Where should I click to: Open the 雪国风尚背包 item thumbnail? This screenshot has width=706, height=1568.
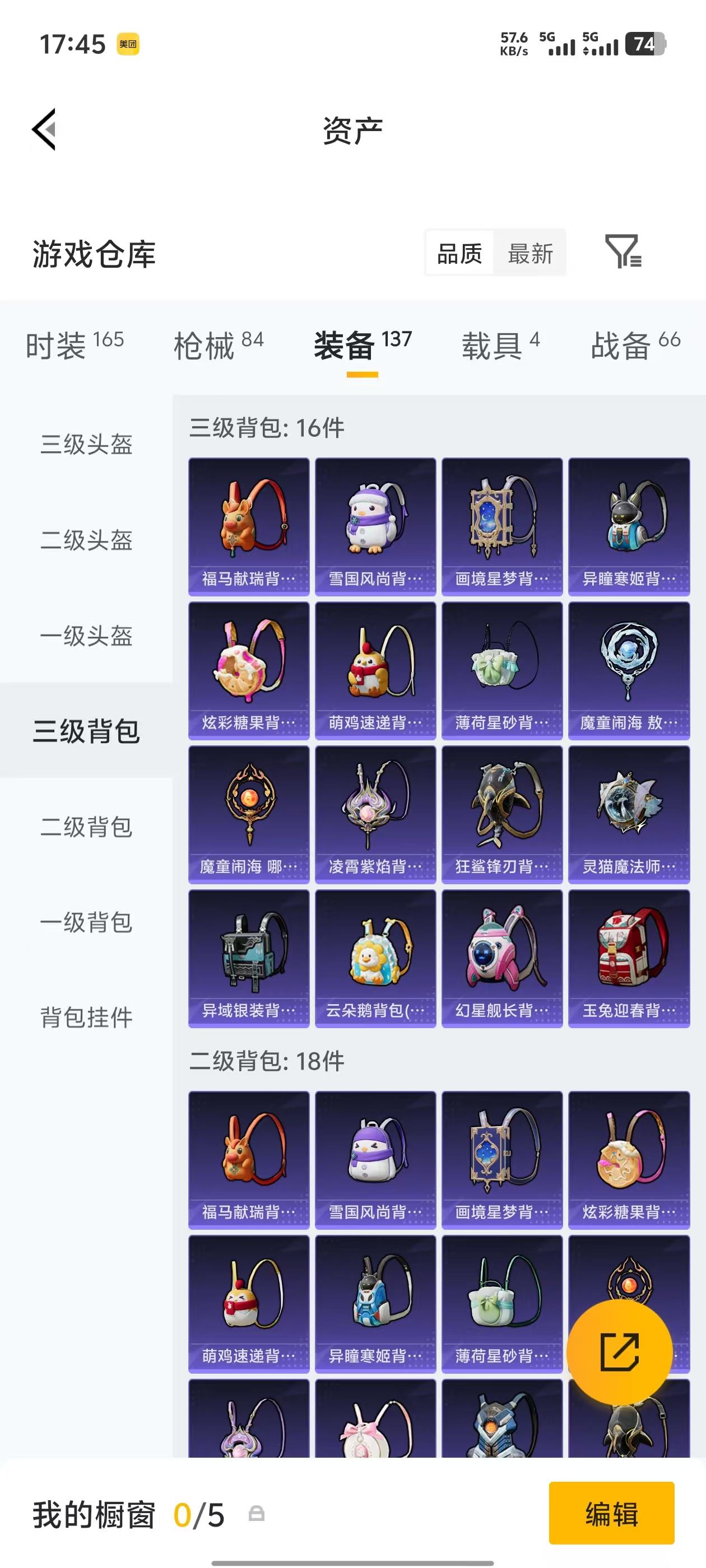click(x=375, y=524)
